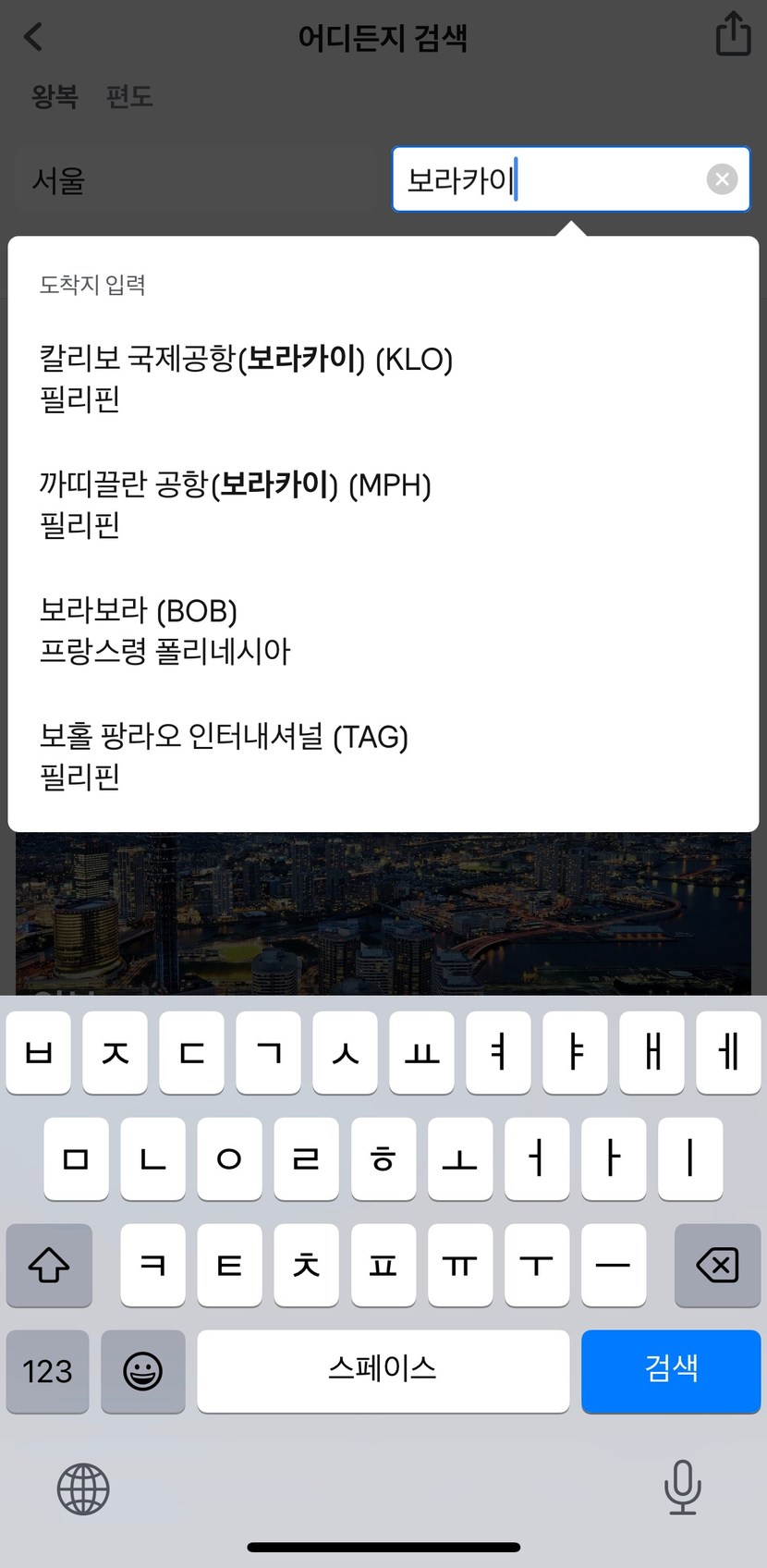Screen dimensions: 767x1568
Task: Open the emoji keyboard
Action: tap(143, 1371)
